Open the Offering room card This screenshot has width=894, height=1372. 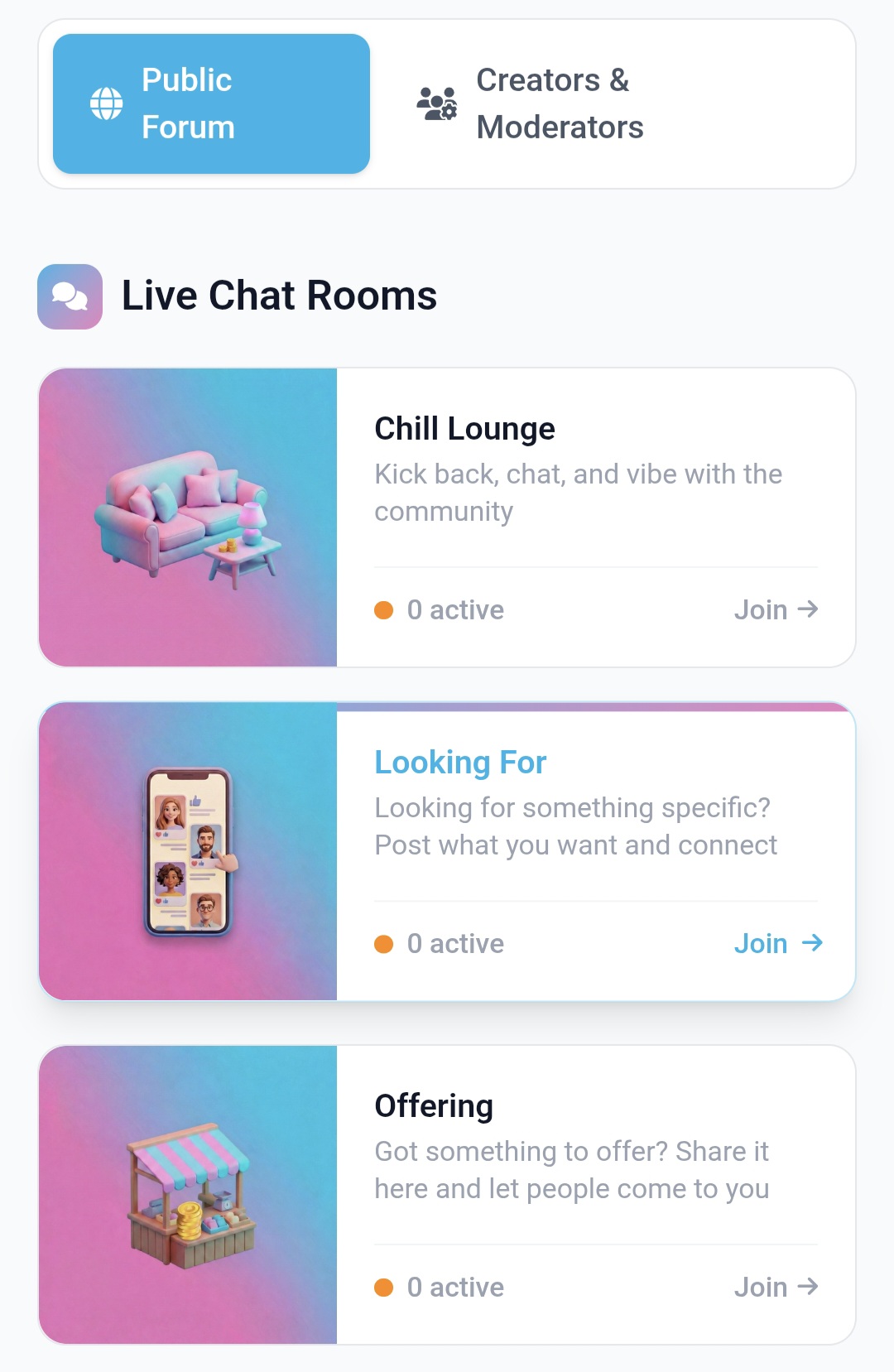click(434, 1106)
